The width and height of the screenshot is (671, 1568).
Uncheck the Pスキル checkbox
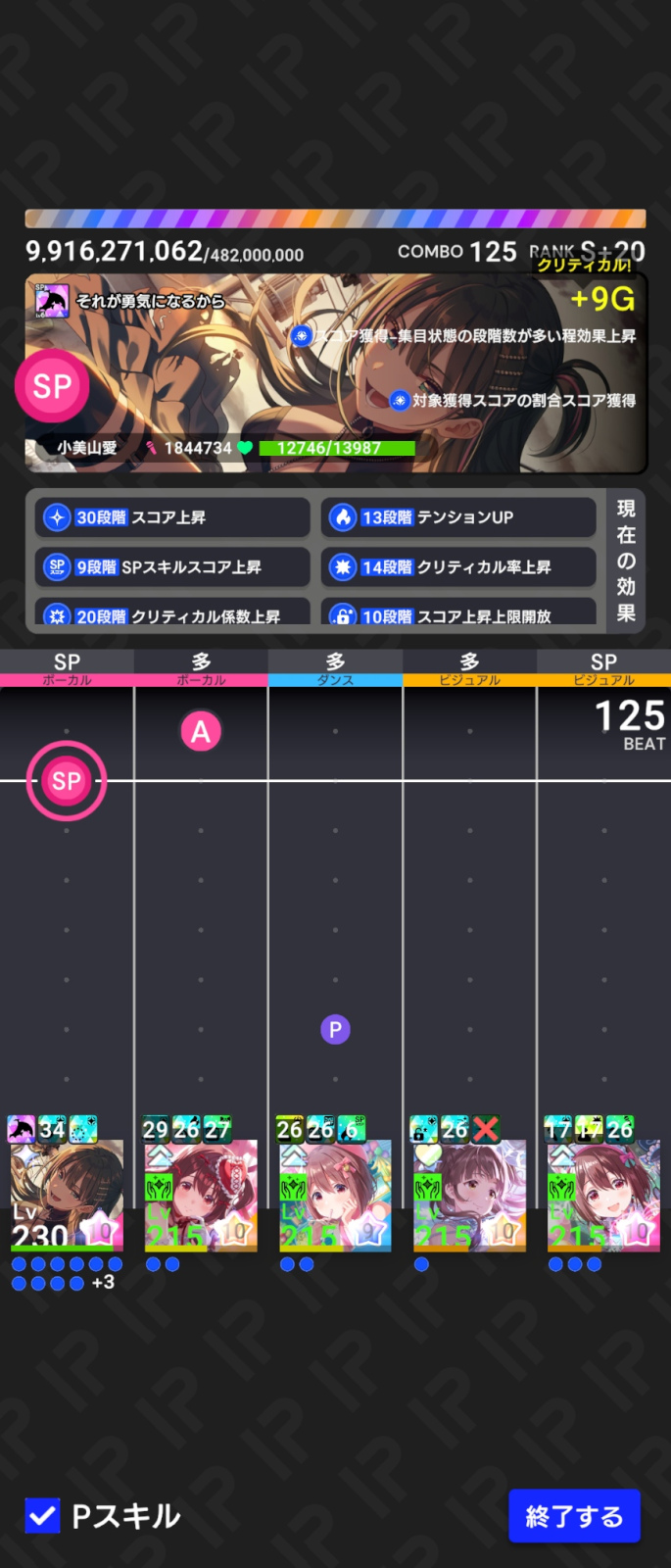click(x=42, y=1516)
